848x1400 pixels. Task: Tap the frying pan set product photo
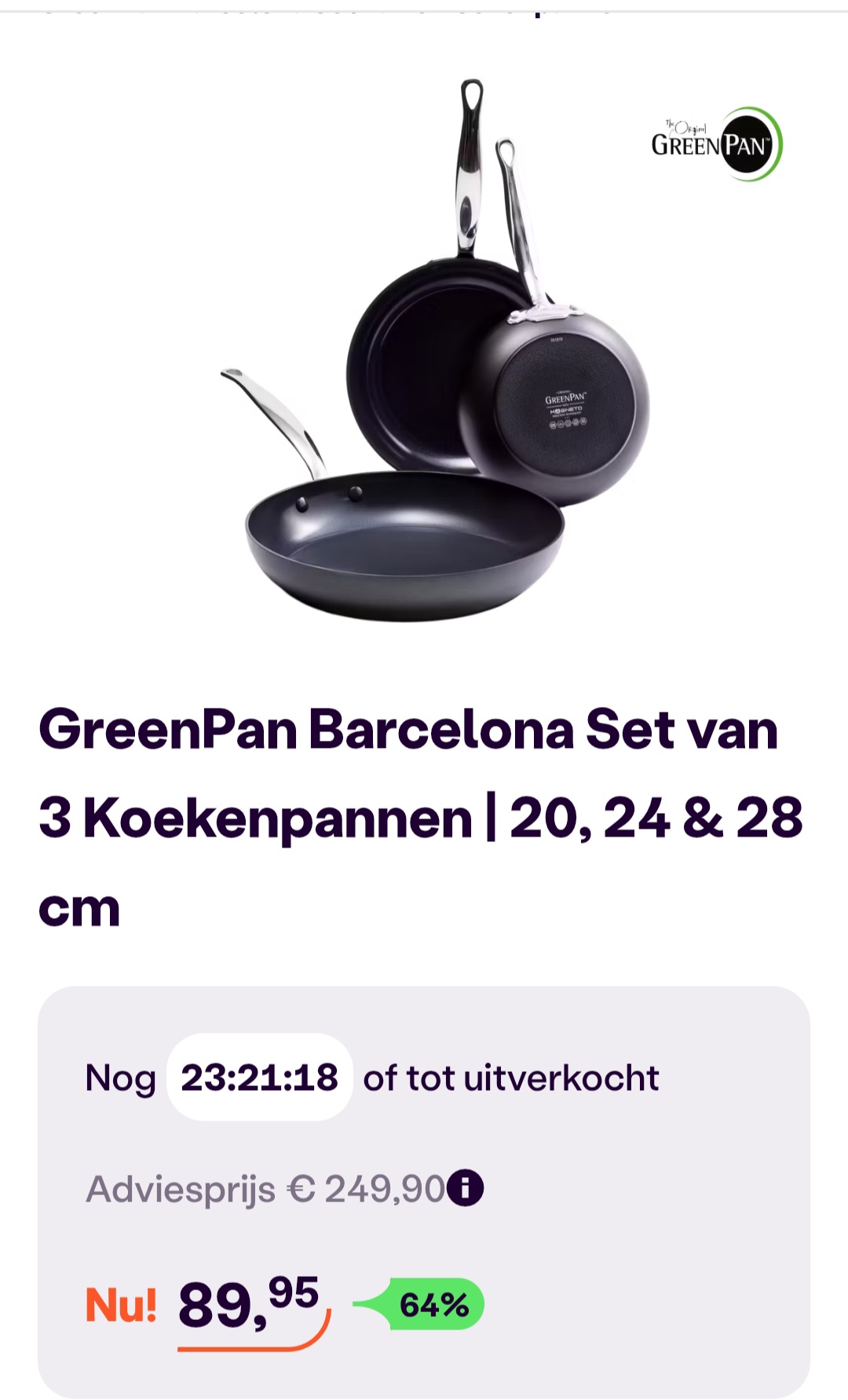point(432,353)
